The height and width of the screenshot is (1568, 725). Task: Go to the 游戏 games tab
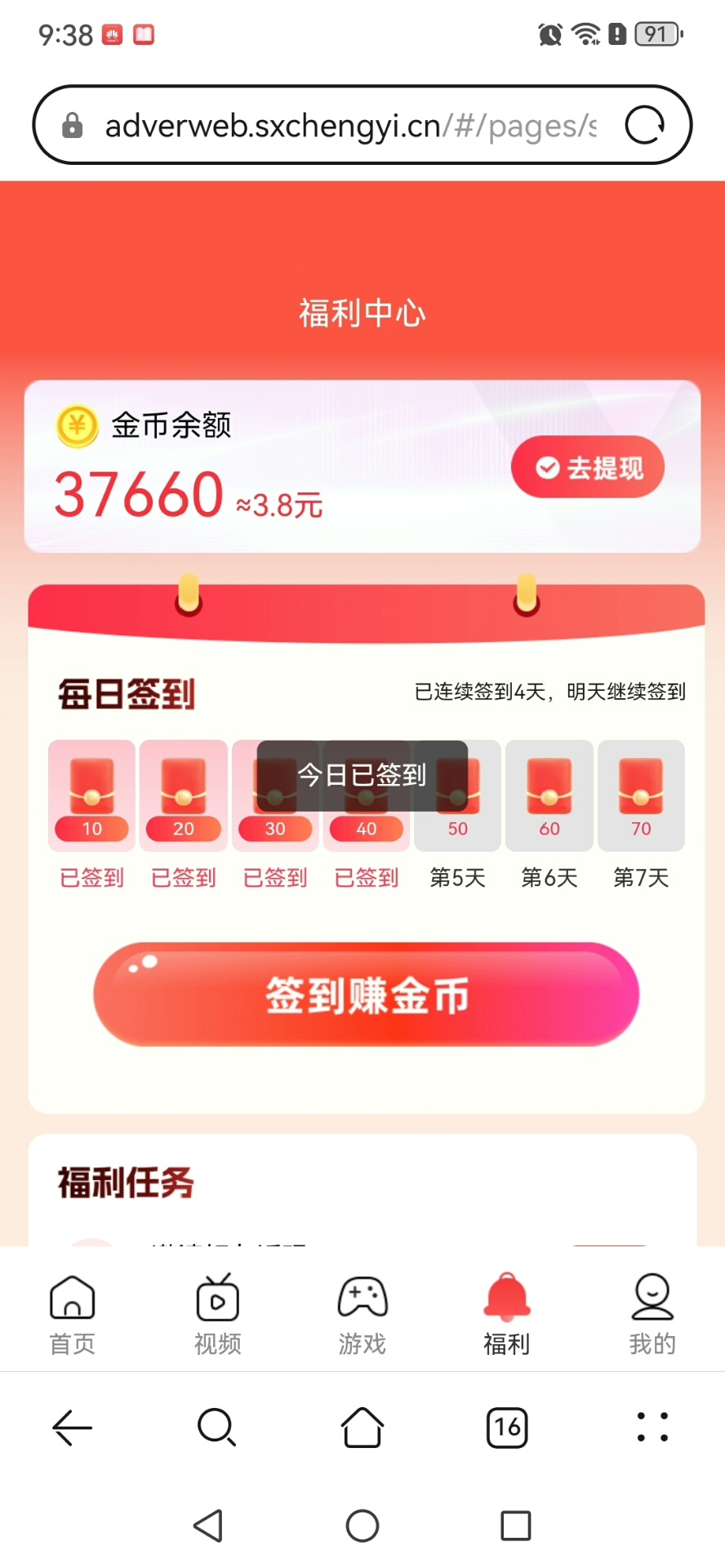(362, 1313)
